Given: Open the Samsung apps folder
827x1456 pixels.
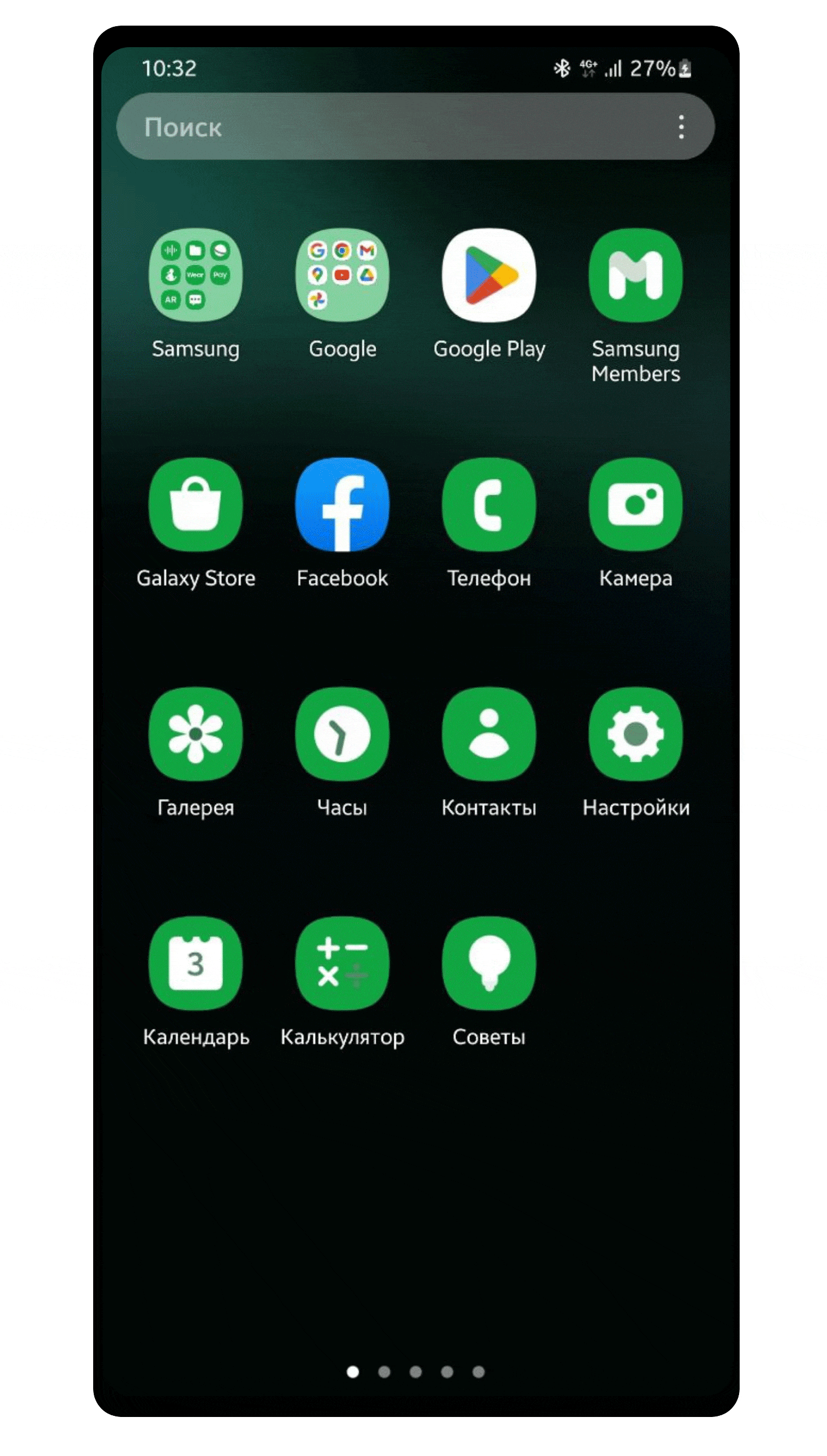Looking at the screenshot, I should pyautogui.click(x=196, y=275).
